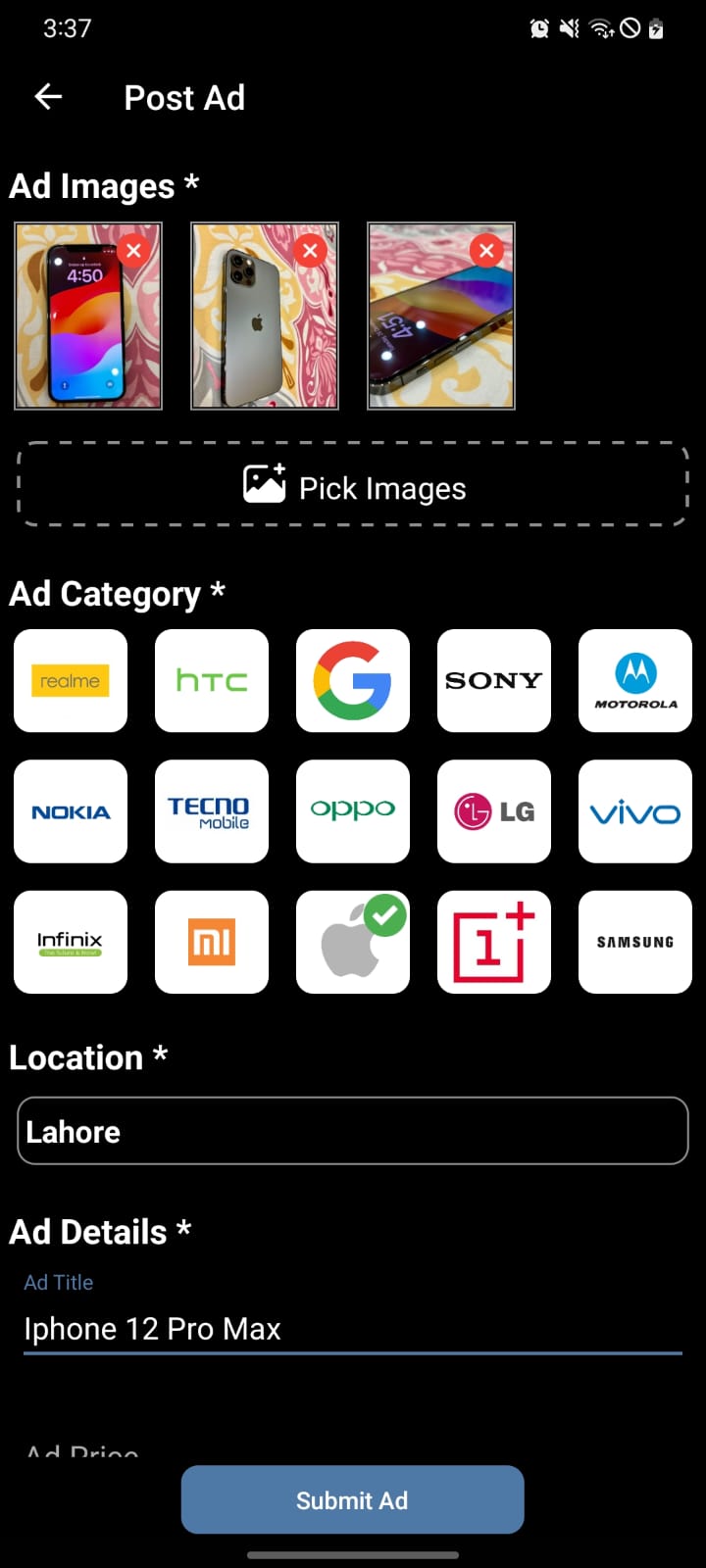The image size is (706, 1568).
Task: Choose the Oppo category
Action: tap(353, 811)
